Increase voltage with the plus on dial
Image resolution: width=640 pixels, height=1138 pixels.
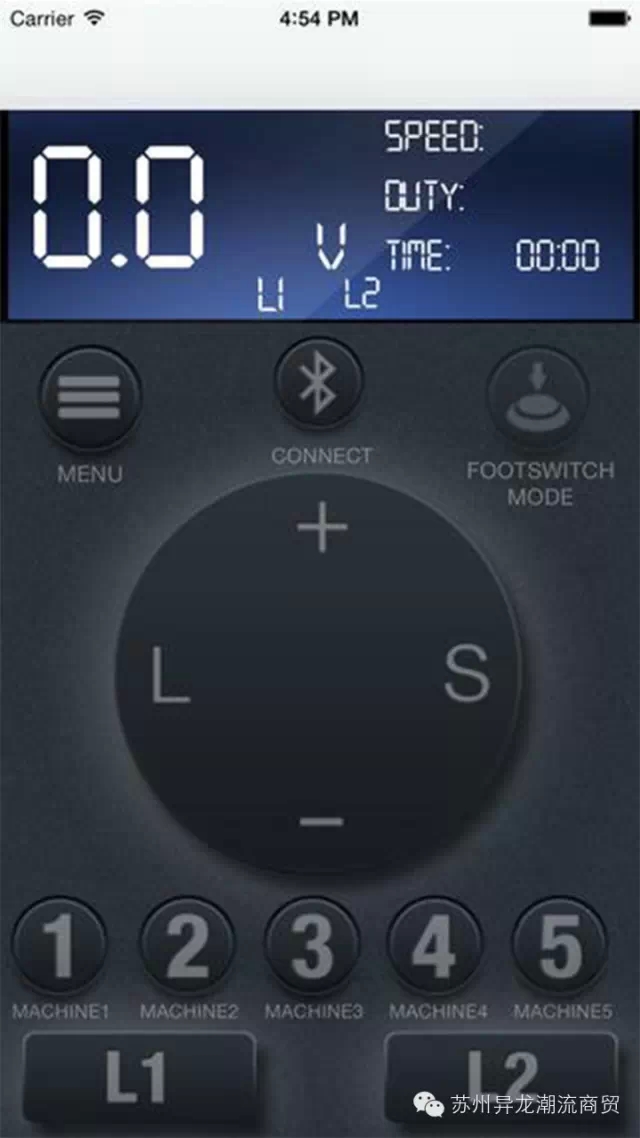322,529
